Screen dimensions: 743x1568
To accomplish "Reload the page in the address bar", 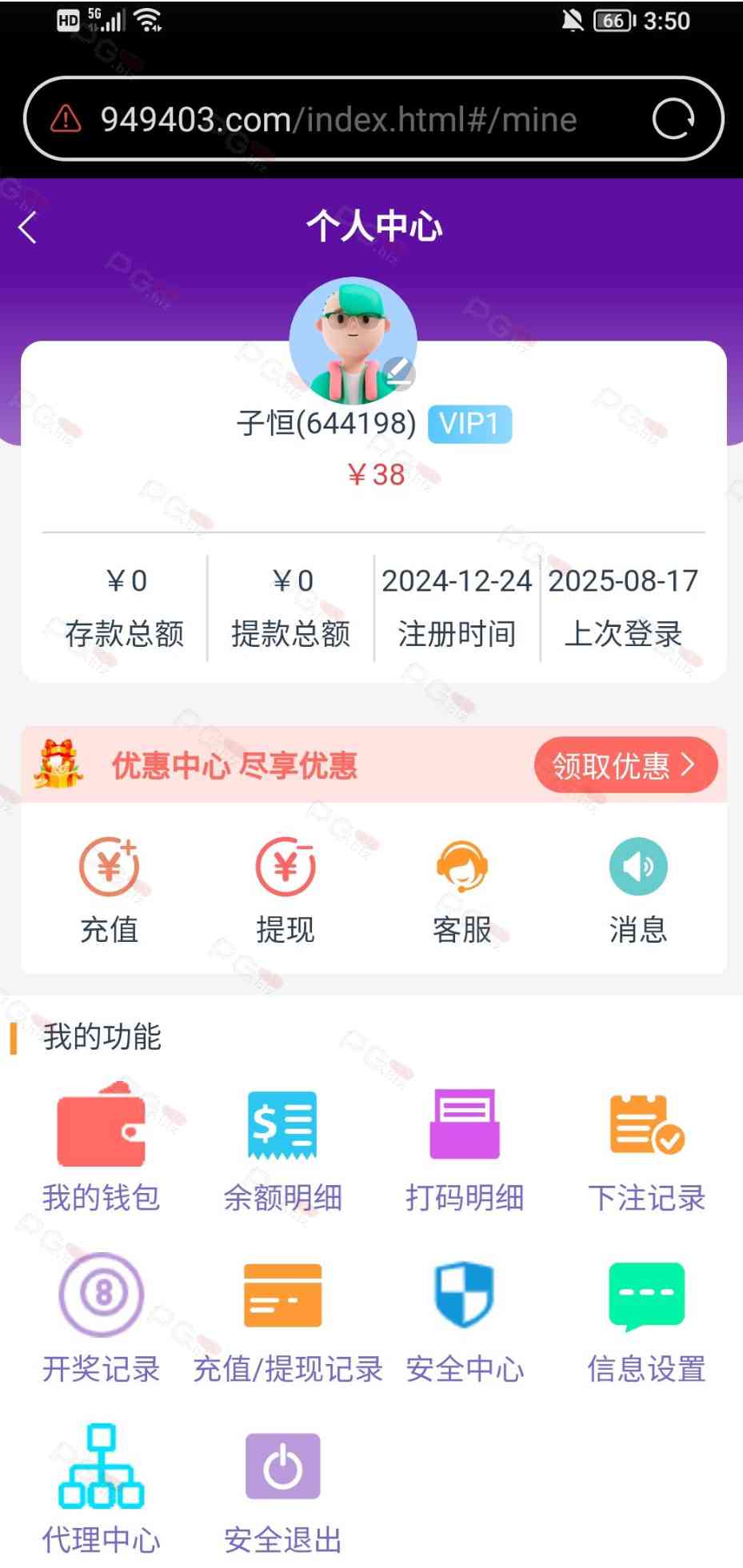I will coord(673,119).
